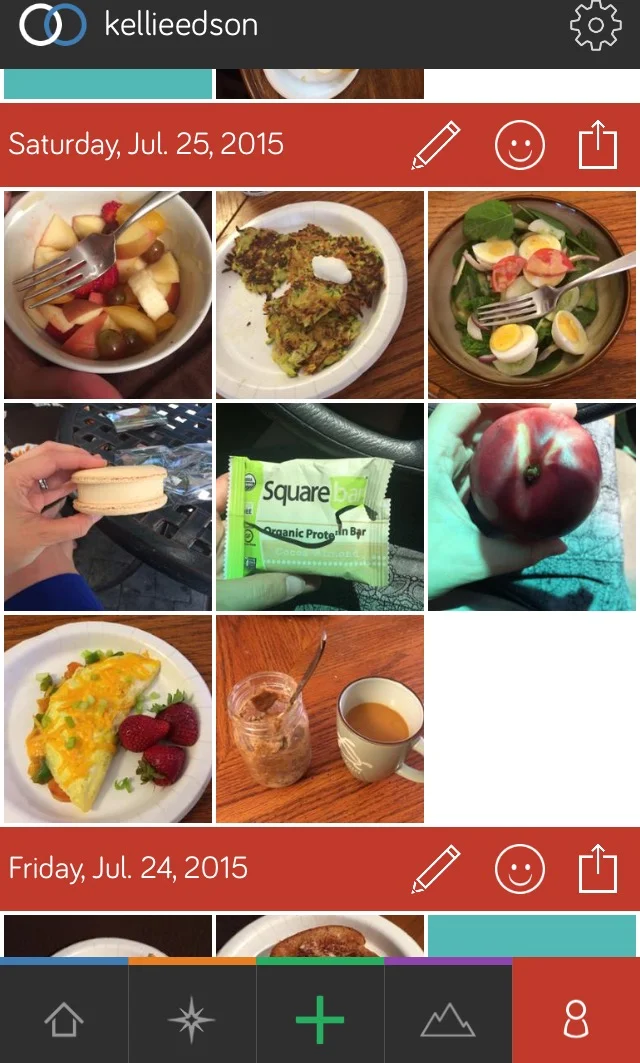The height and width of the screenshot is (1063, 640).
Task: Open the zucchini fritters photo
Action: pos(320,295)
